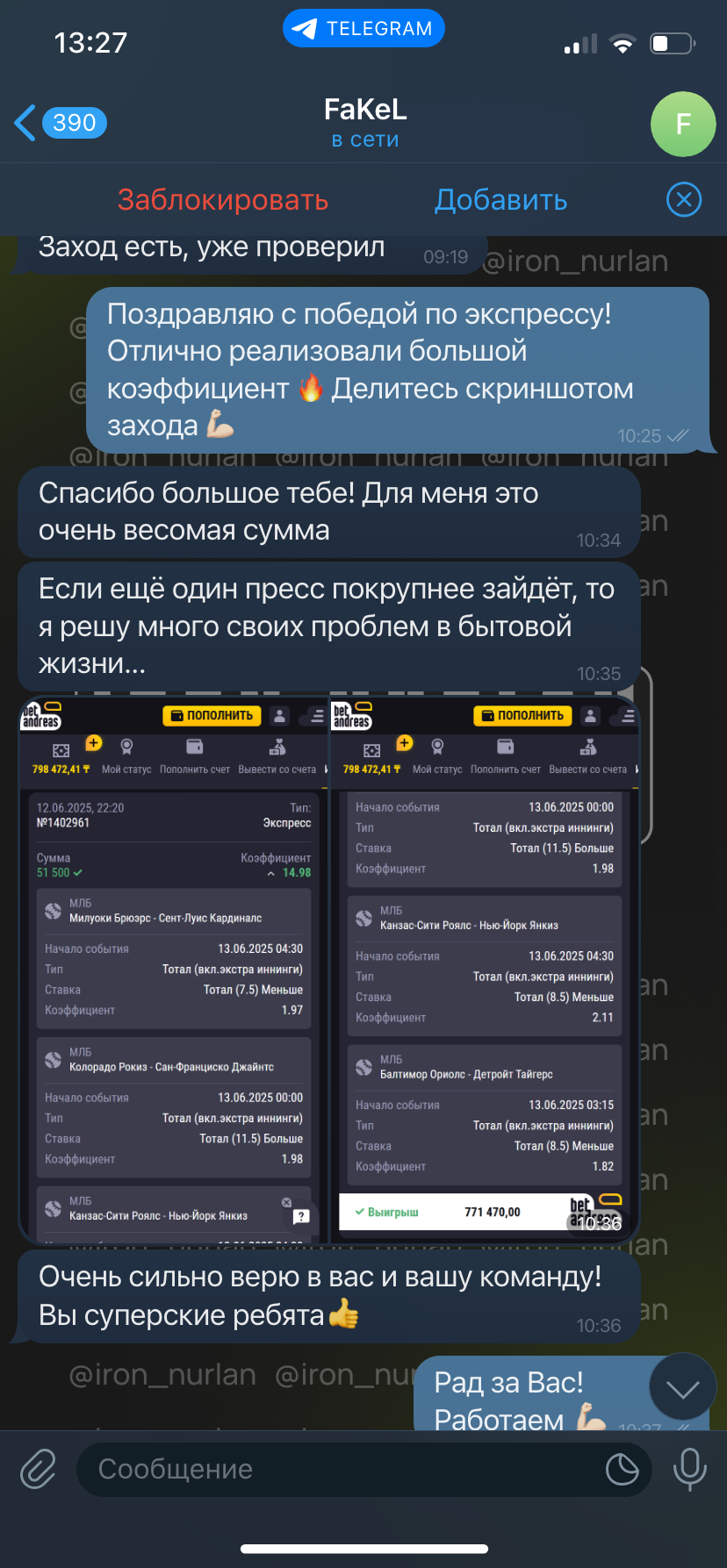Image resolution: width=727 pixels, height=1568 pixels.
Task: Tap Добавить to add contact
Action: (x=501, y=200)
